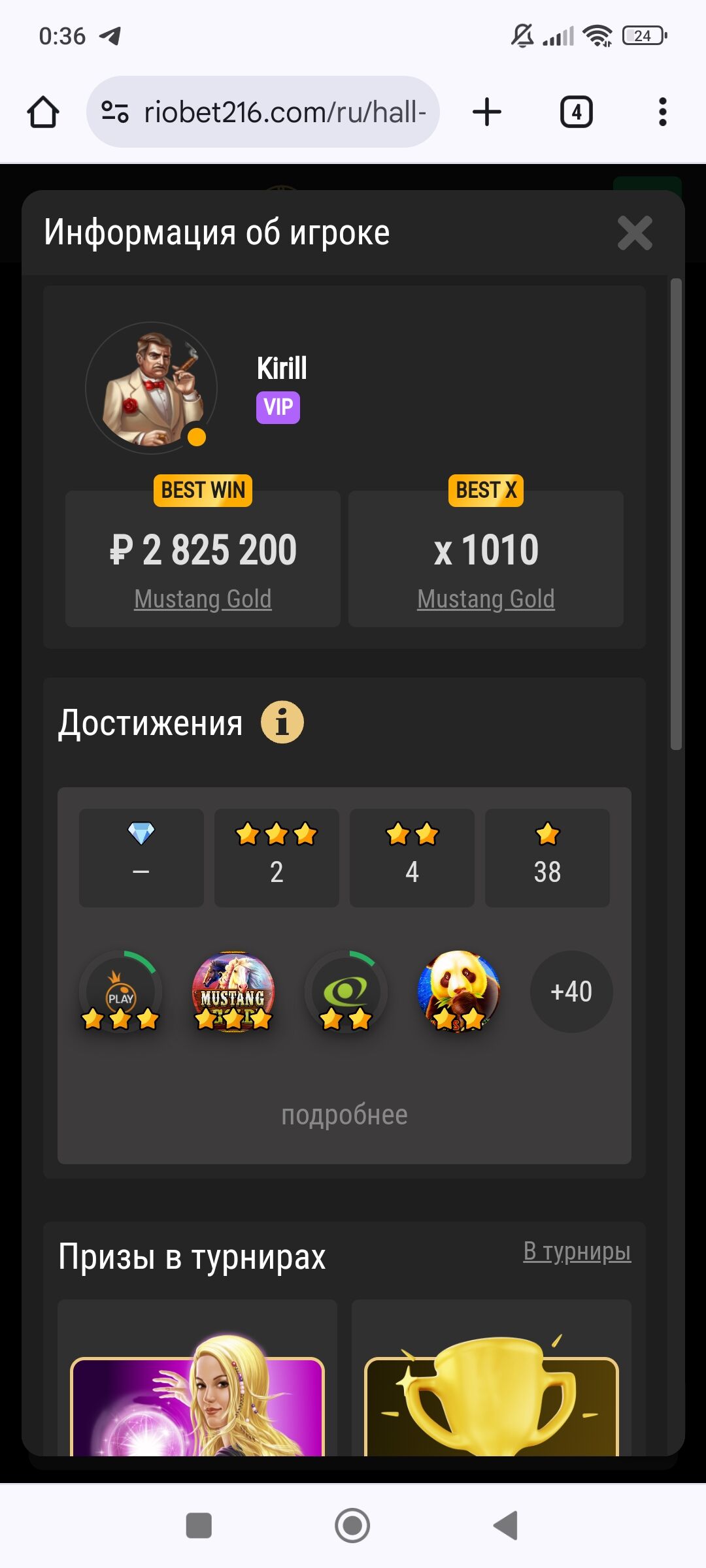
Task: Open the Pragmatic Play achievement badge
Action: click(120, 992)
